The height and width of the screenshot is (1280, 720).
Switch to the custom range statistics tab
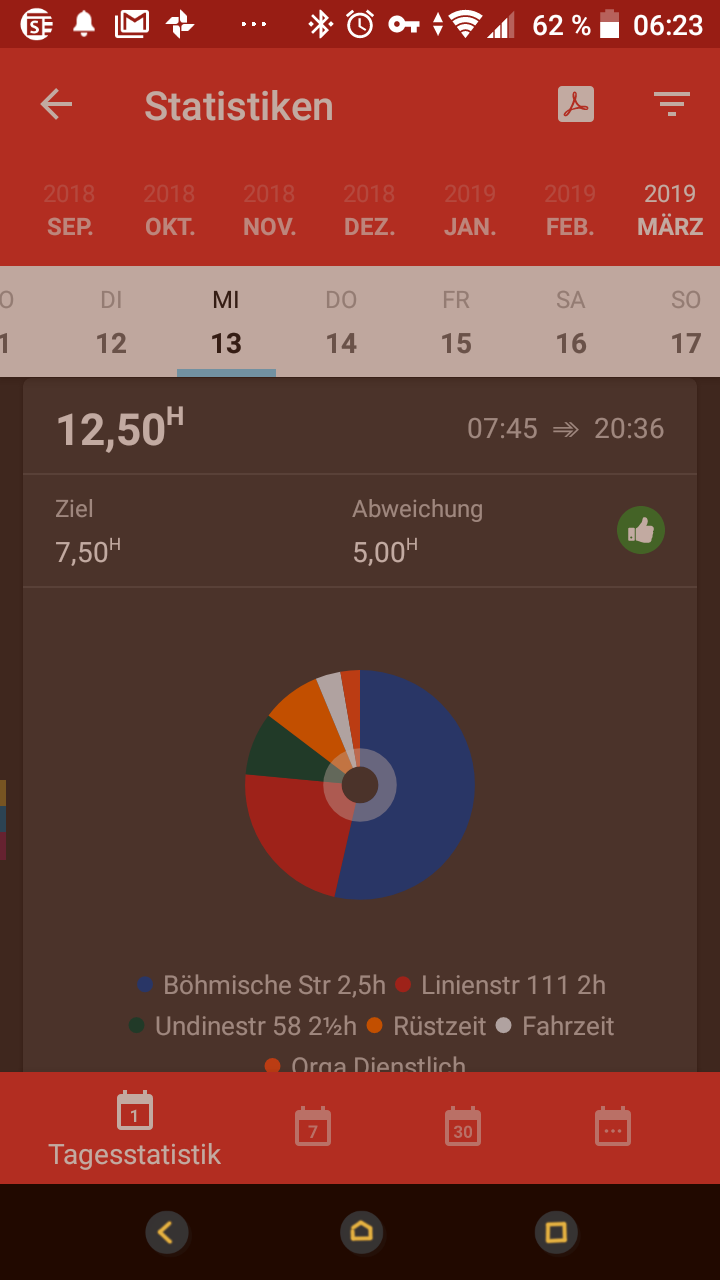click(x=613, y=1127)
